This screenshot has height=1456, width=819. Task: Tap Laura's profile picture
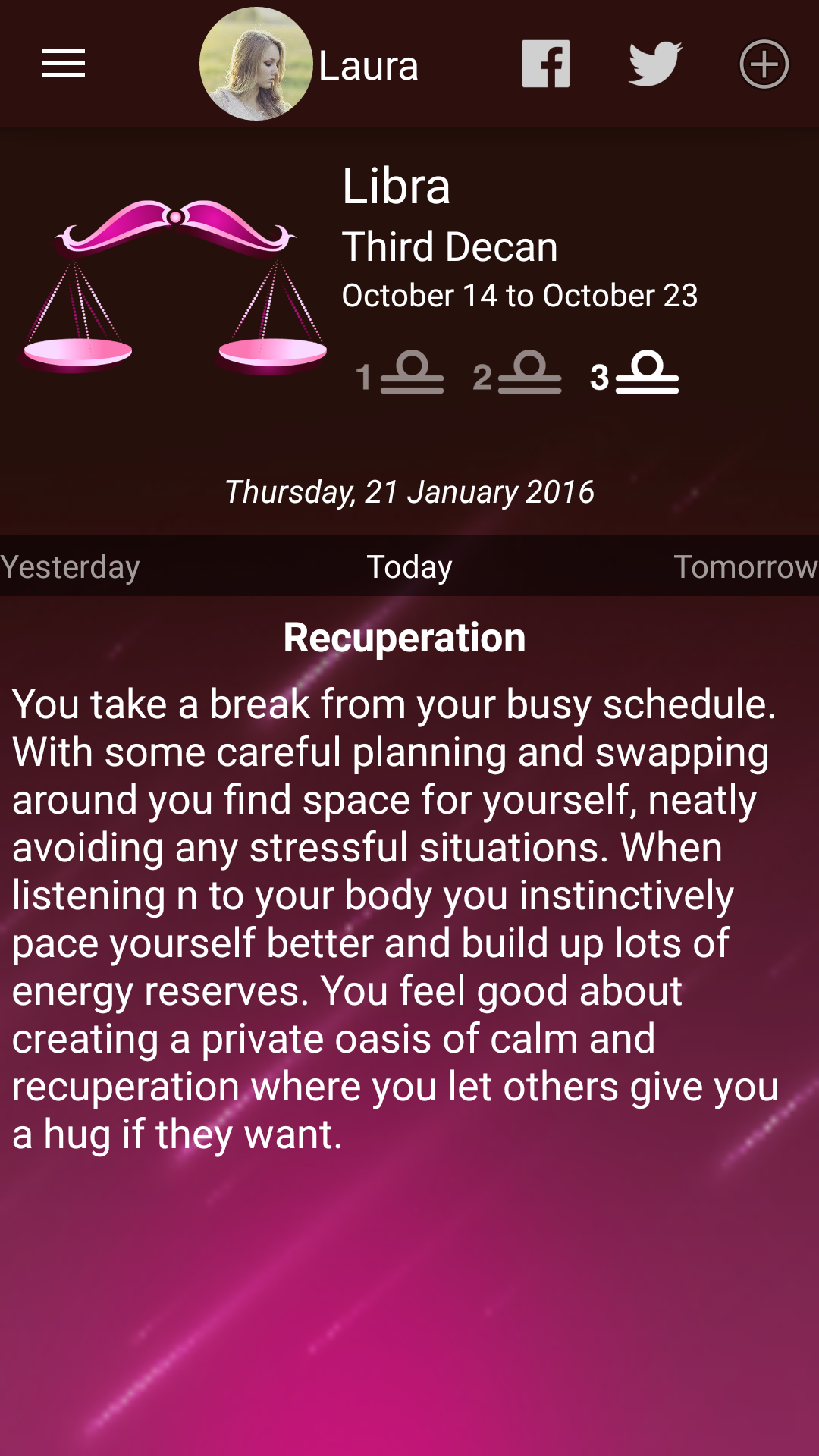tap(256, 64)
